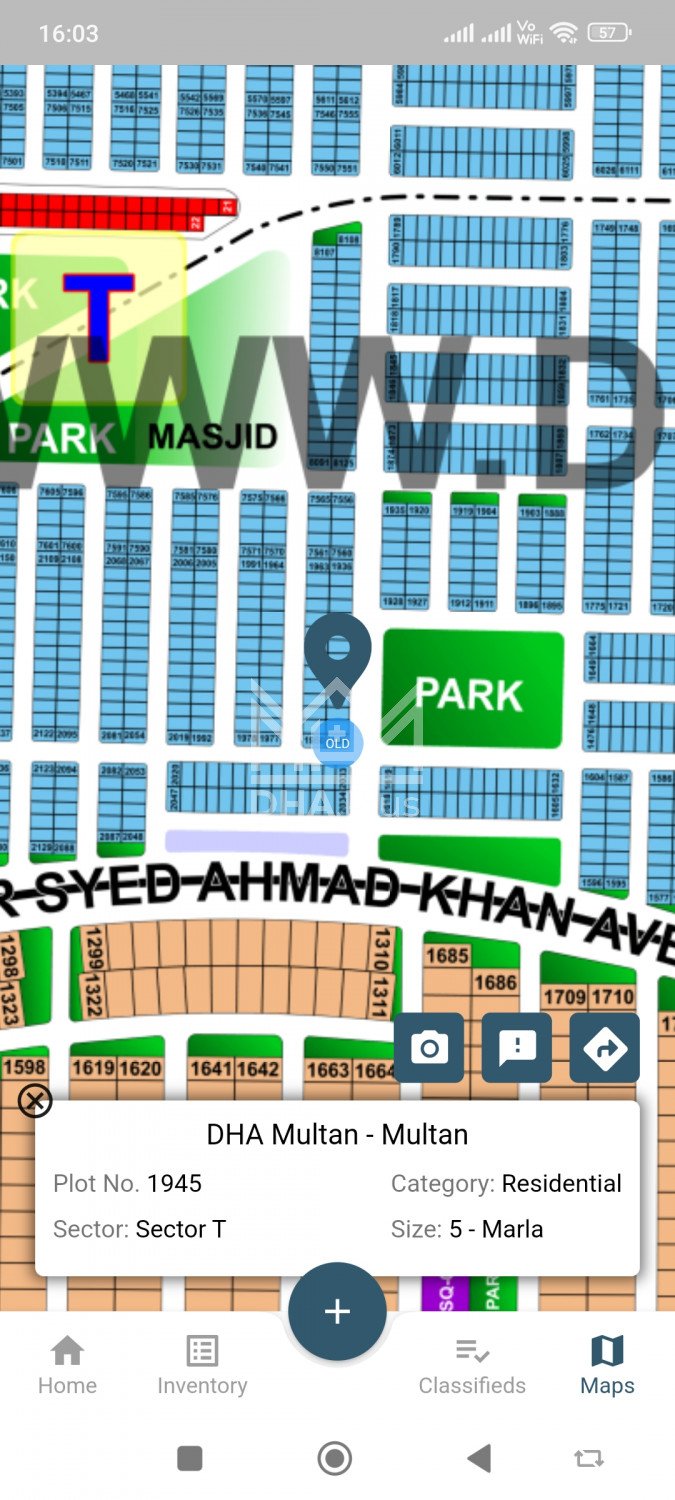Image resolution: width=675 pixels, height=1500 pixels.
Task: Report an issue with the feedback icon
Action: [517, 1047]
